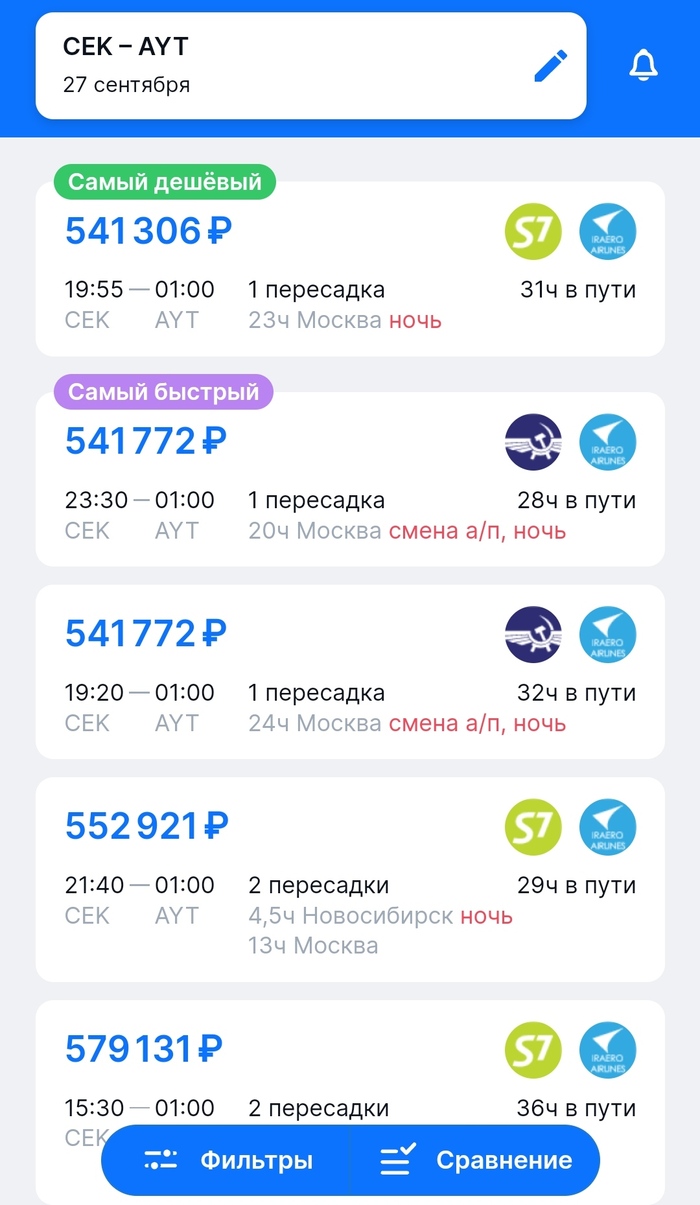Open the price alert bell
700x1205 pixels.
[x=643, y=66]
